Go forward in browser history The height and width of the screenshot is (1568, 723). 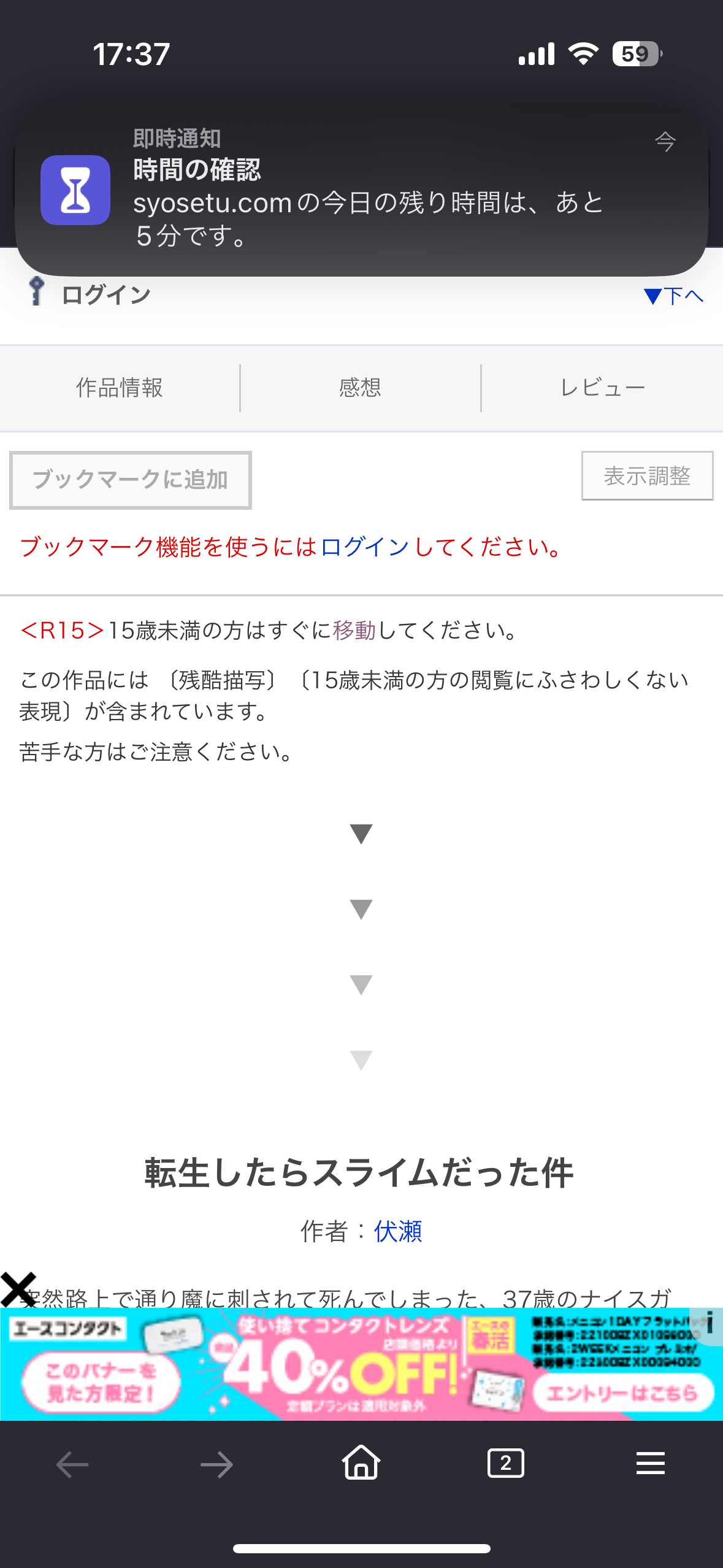pyautogui.click(x=216, y=1465)
